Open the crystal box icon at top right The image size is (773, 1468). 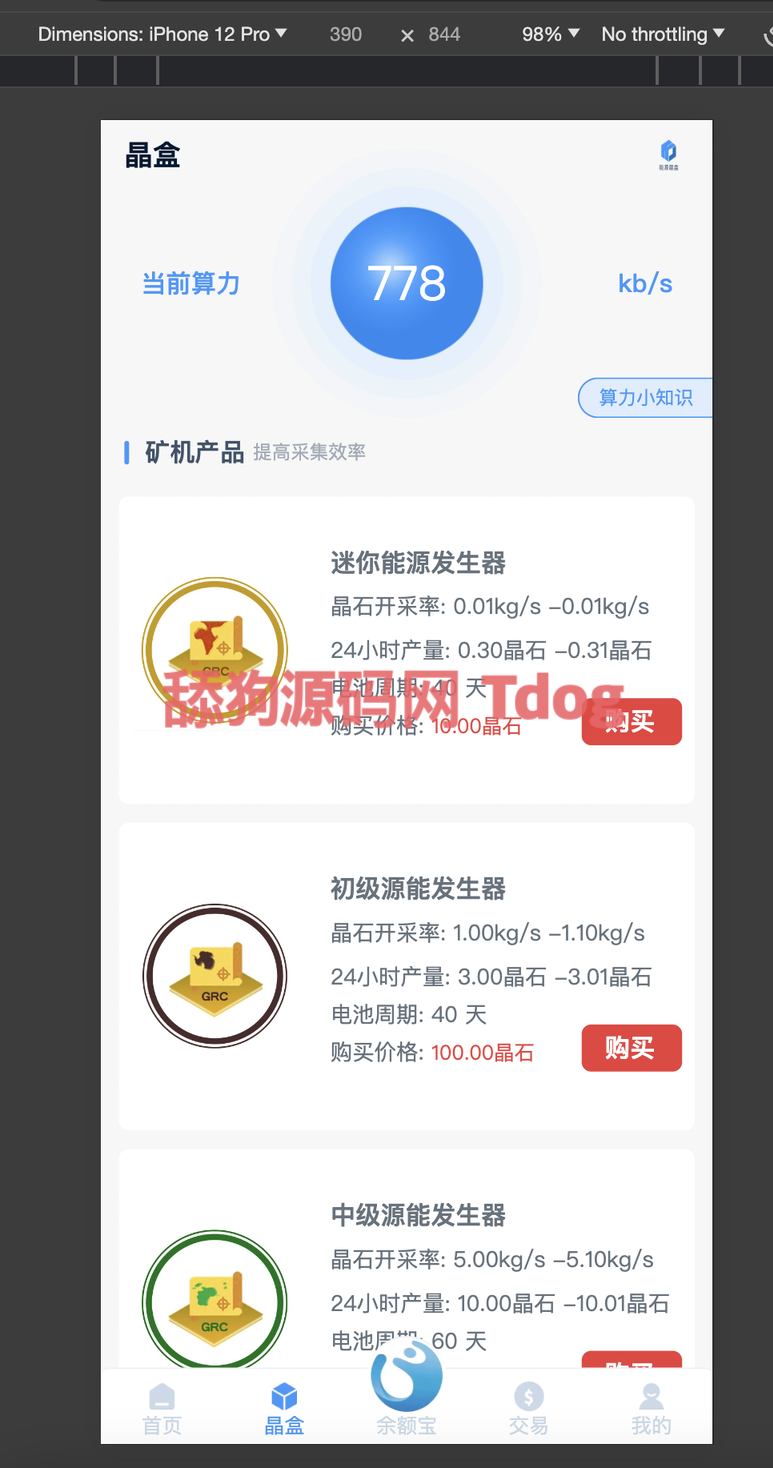click(x=668, y=154)
